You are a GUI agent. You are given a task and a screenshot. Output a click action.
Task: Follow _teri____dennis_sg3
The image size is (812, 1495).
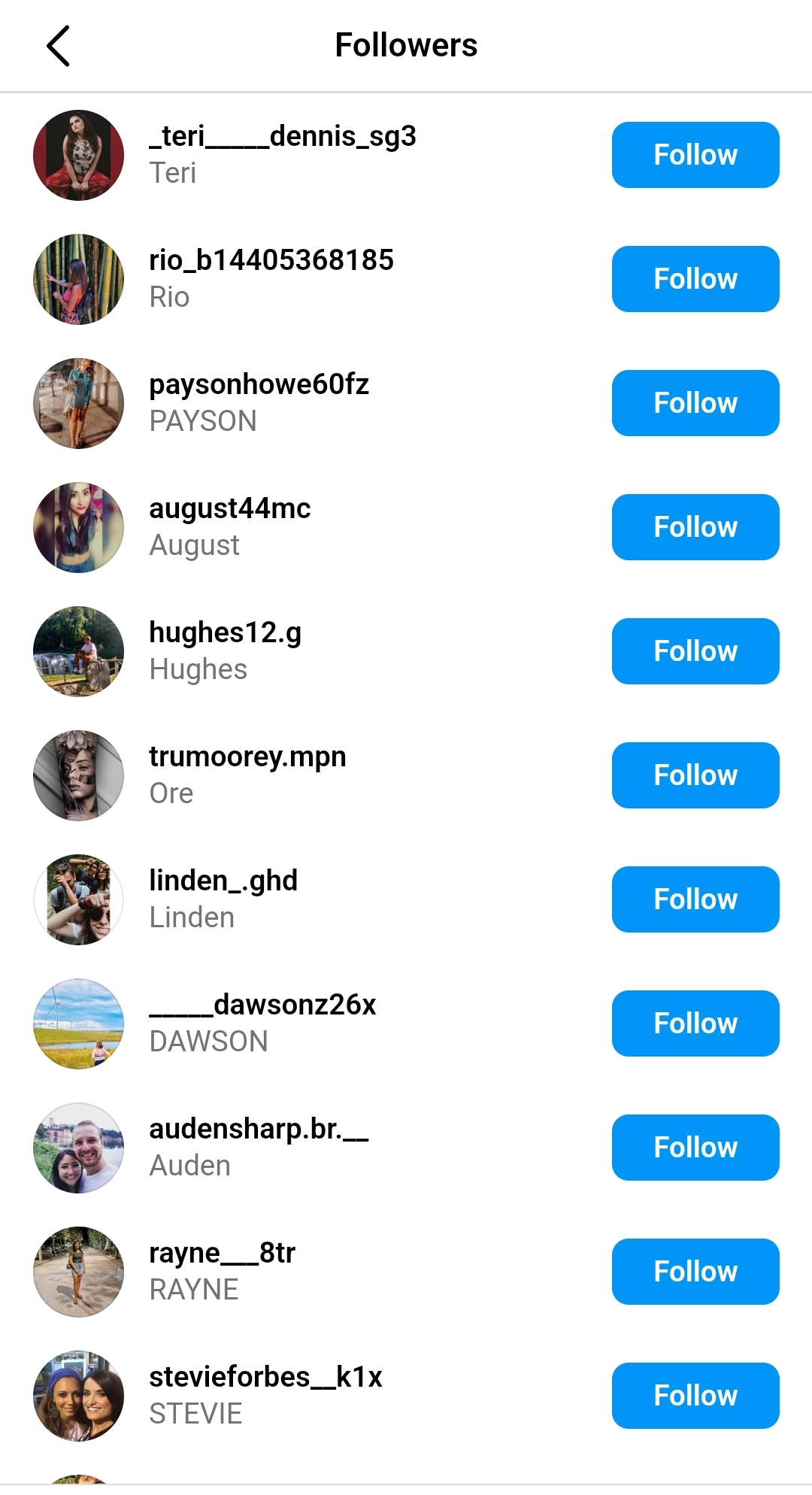[695, 155]
